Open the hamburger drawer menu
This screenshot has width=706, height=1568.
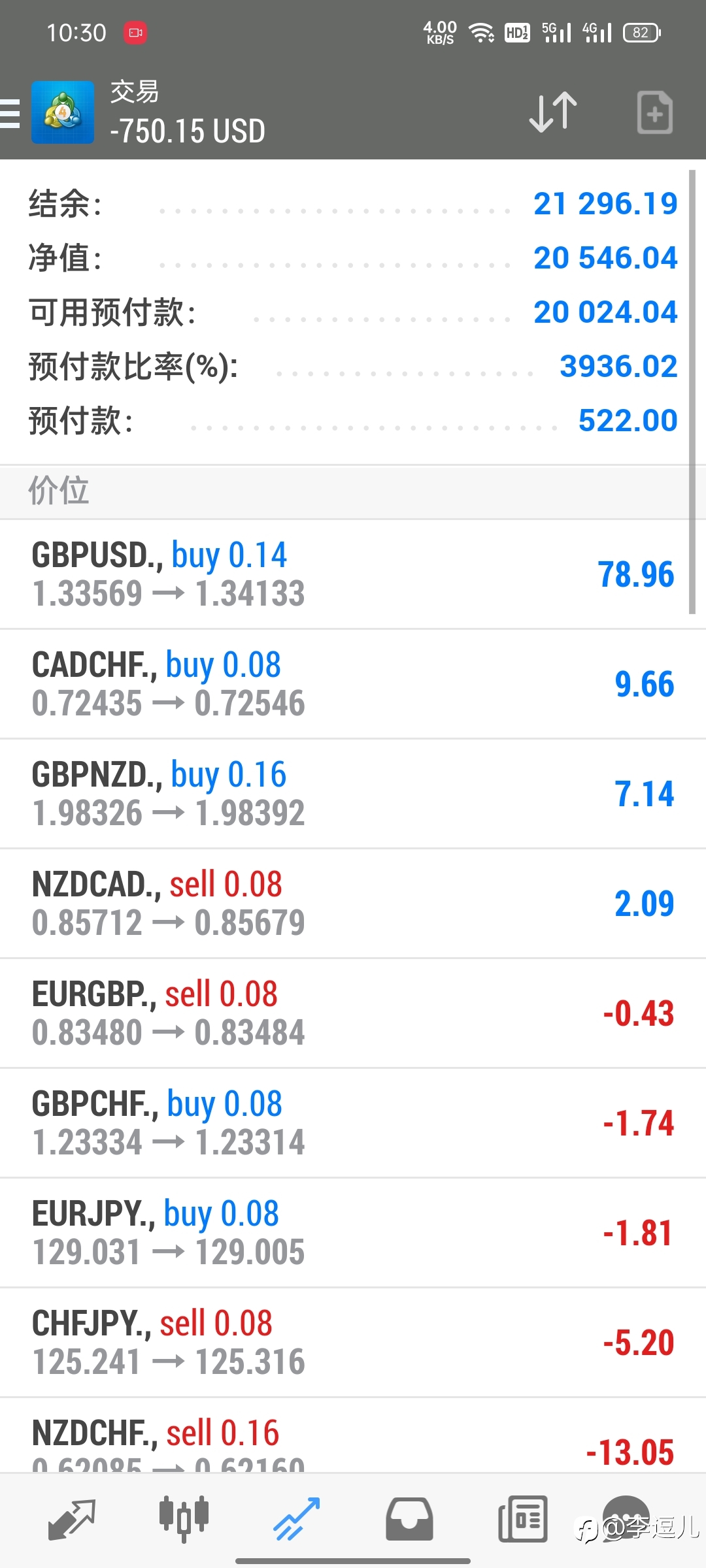click(x=9, y=113)
